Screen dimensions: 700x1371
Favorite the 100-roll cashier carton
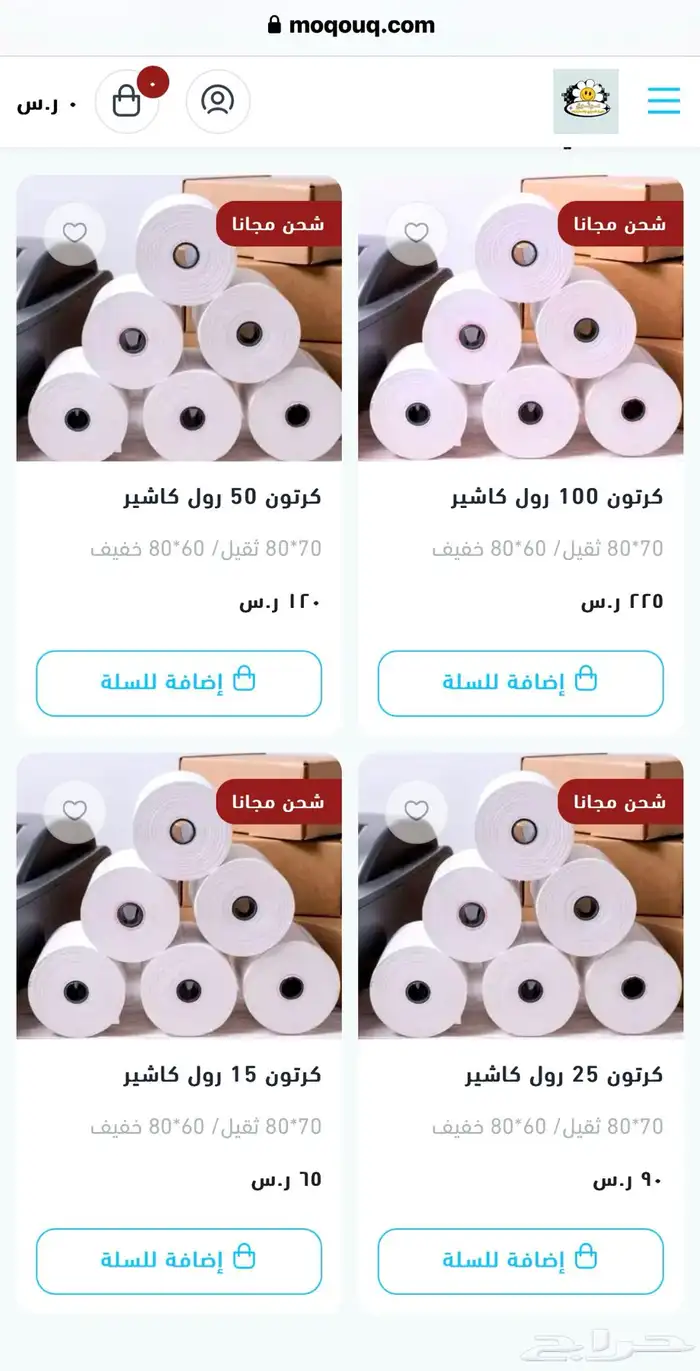[x=416, y=233]
